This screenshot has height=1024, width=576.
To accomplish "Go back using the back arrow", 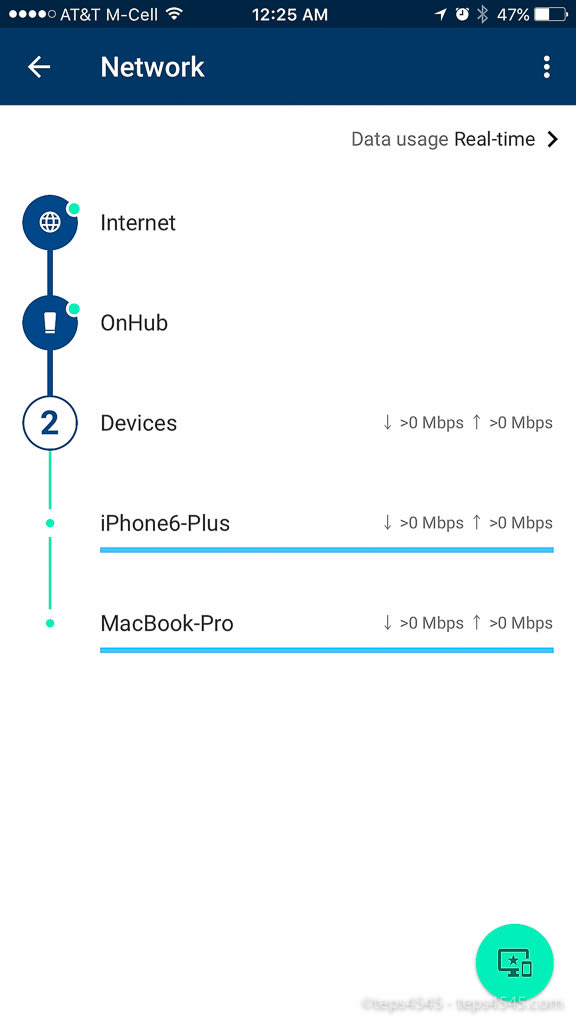I will (39, 67).
